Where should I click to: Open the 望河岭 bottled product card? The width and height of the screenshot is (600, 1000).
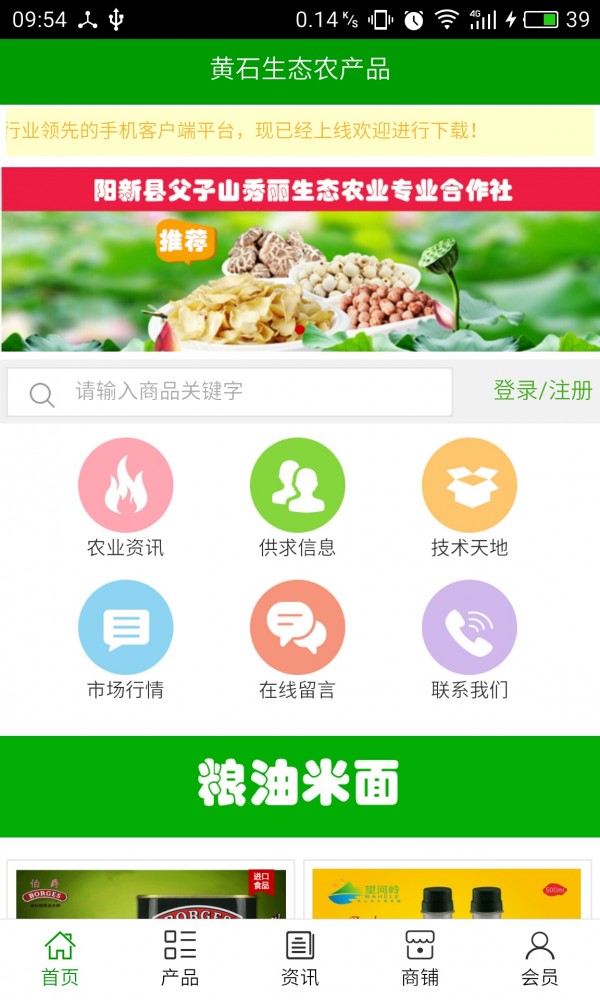coord(446,892)
